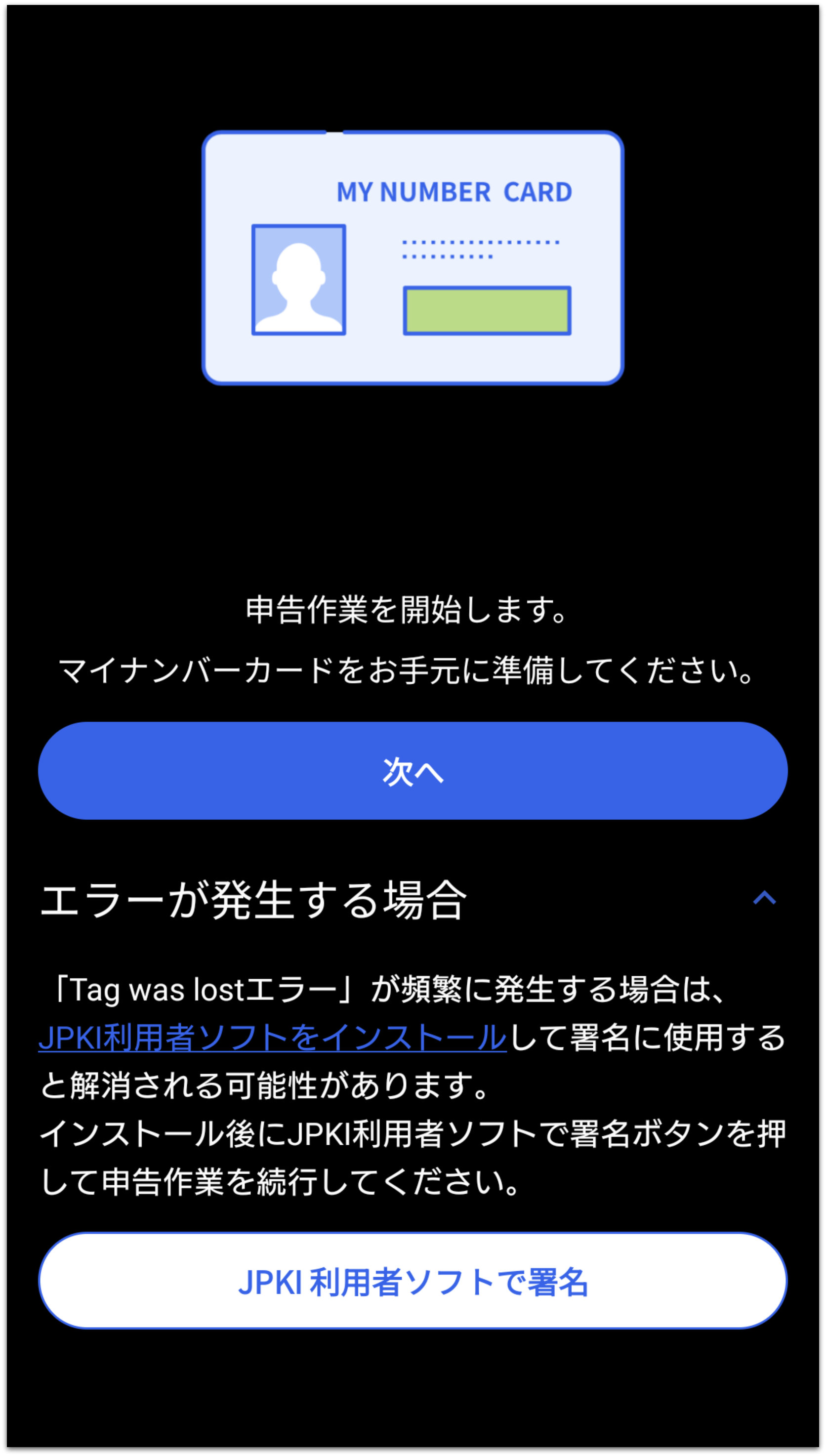826x1456 pixels.
Task: Open the JPKI利用者ソフトをインストール link
Action: (x=272, y=1038)
